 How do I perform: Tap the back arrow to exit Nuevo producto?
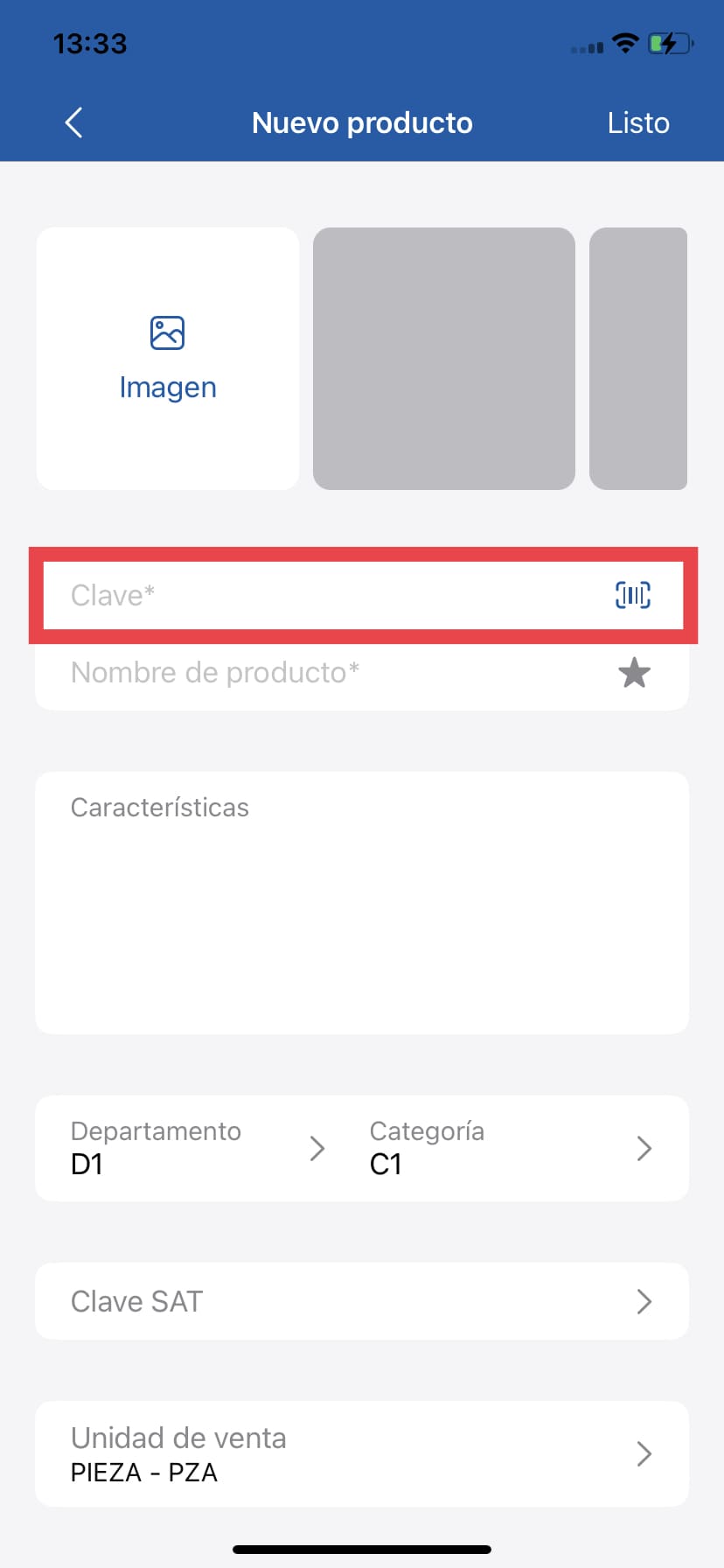click(x=73, y=122)
